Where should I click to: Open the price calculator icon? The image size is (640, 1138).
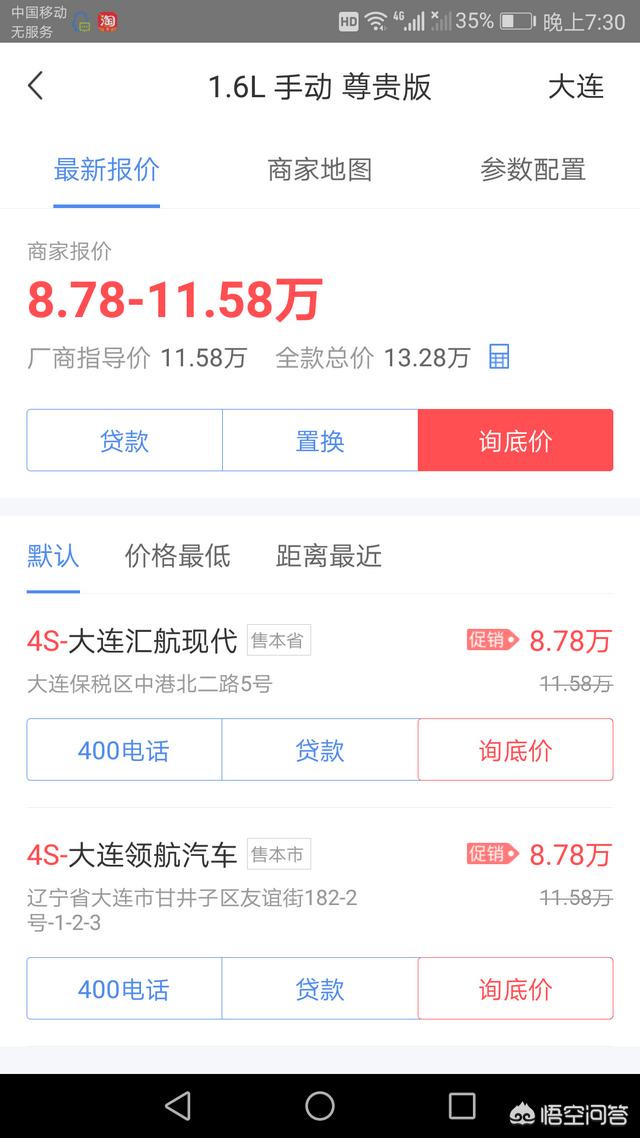pos(499,356)
